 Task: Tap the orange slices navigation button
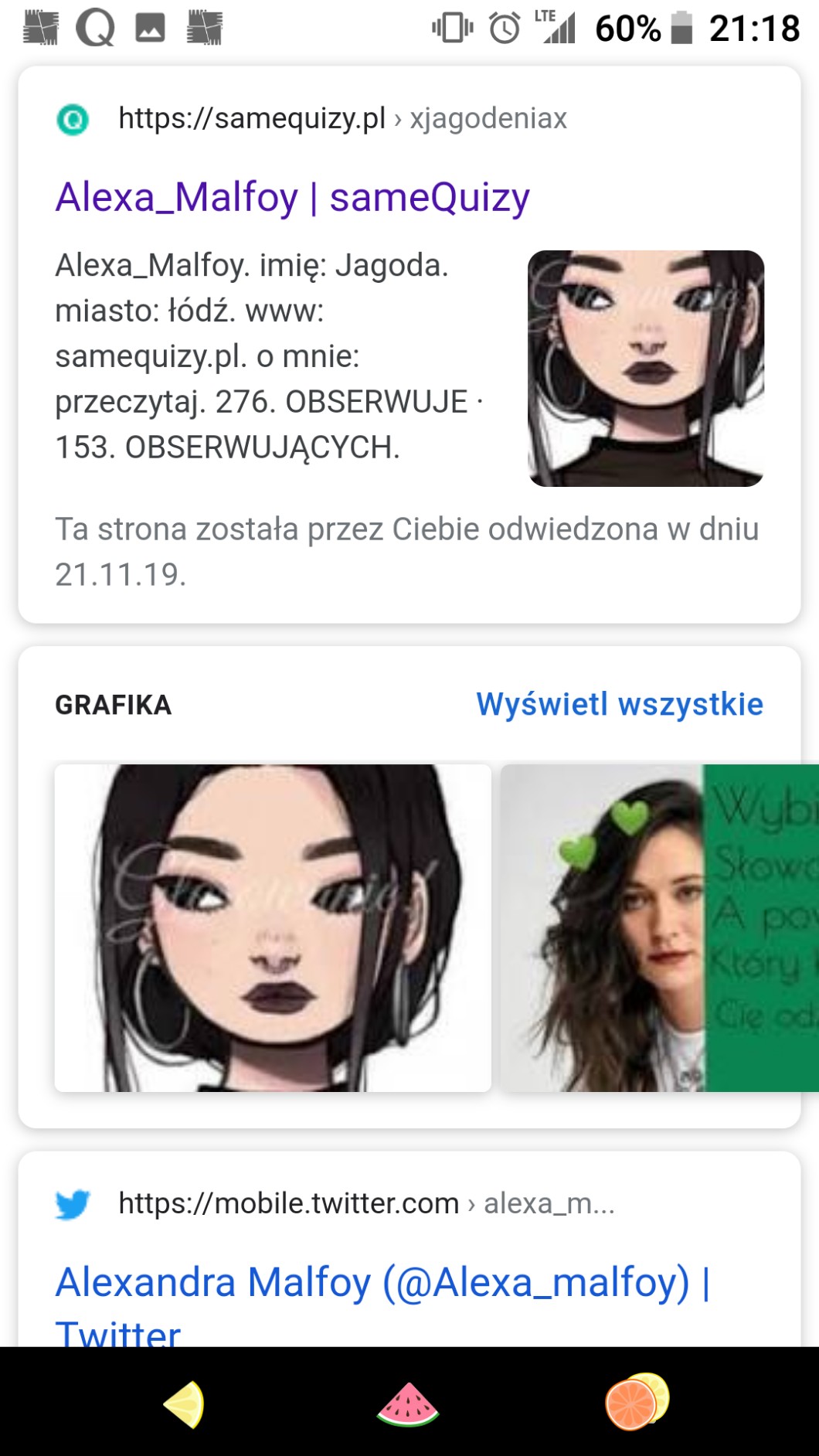click(637, 1402)
